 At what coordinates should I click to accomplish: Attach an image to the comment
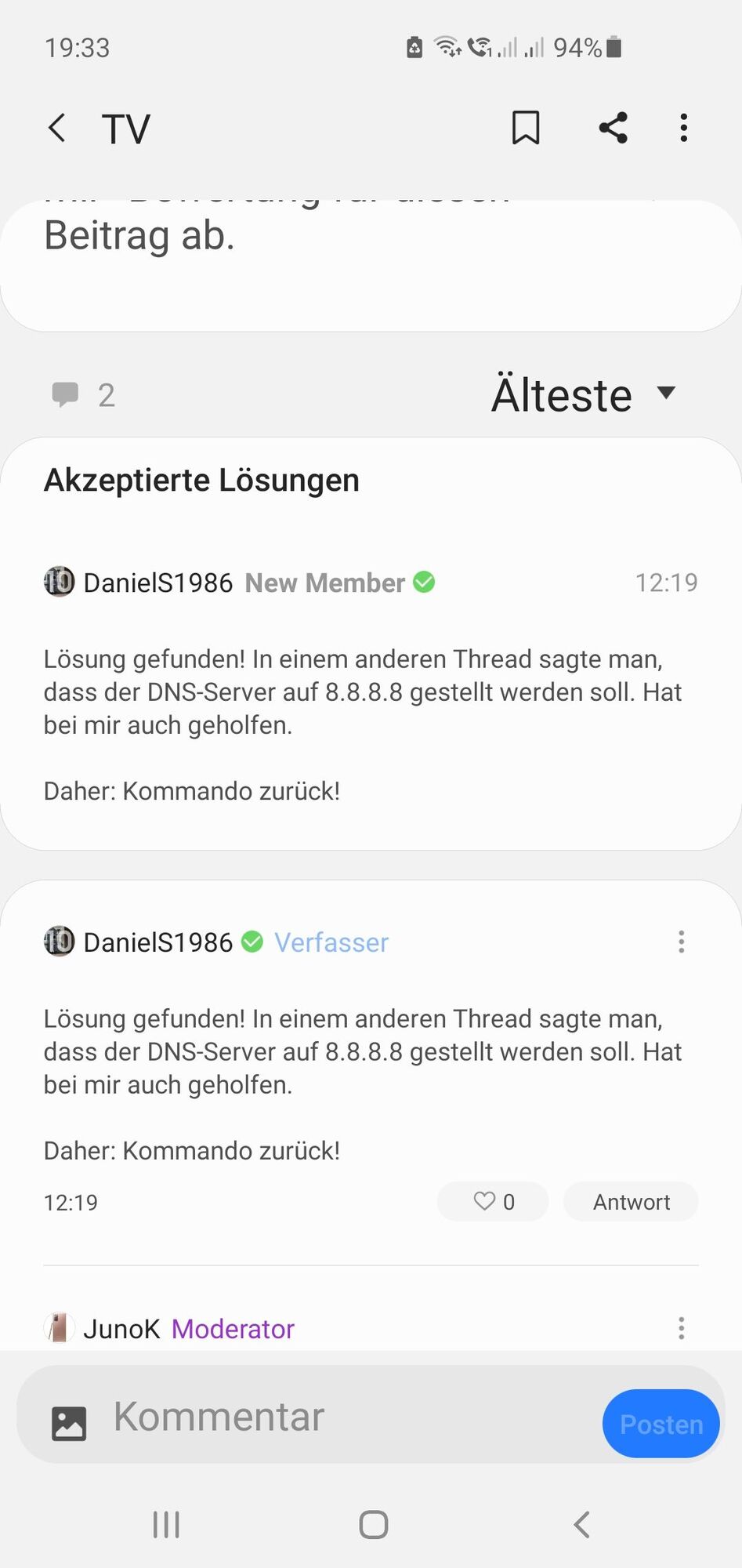click(69, 1423)
